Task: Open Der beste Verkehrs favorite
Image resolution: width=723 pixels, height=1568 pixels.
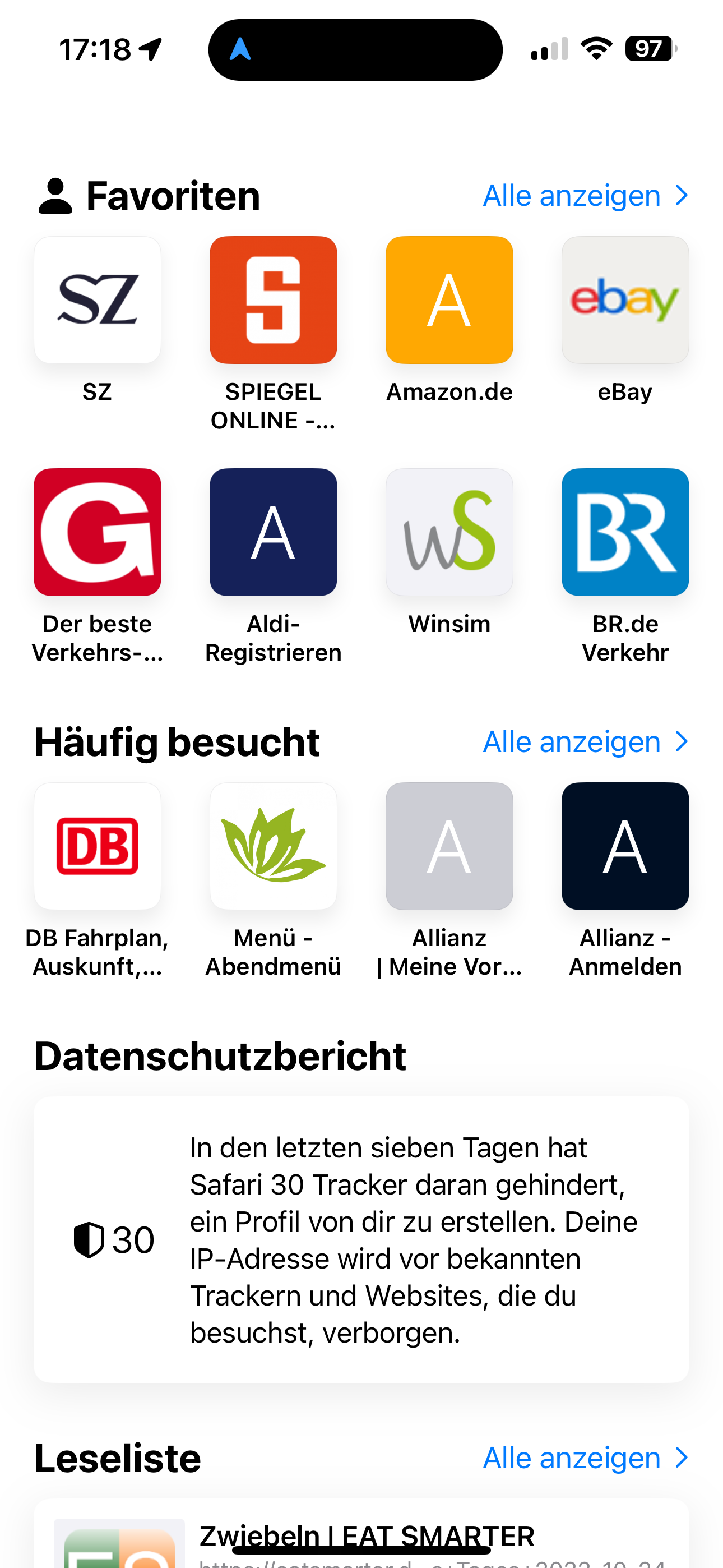Action: pos(98,532)
